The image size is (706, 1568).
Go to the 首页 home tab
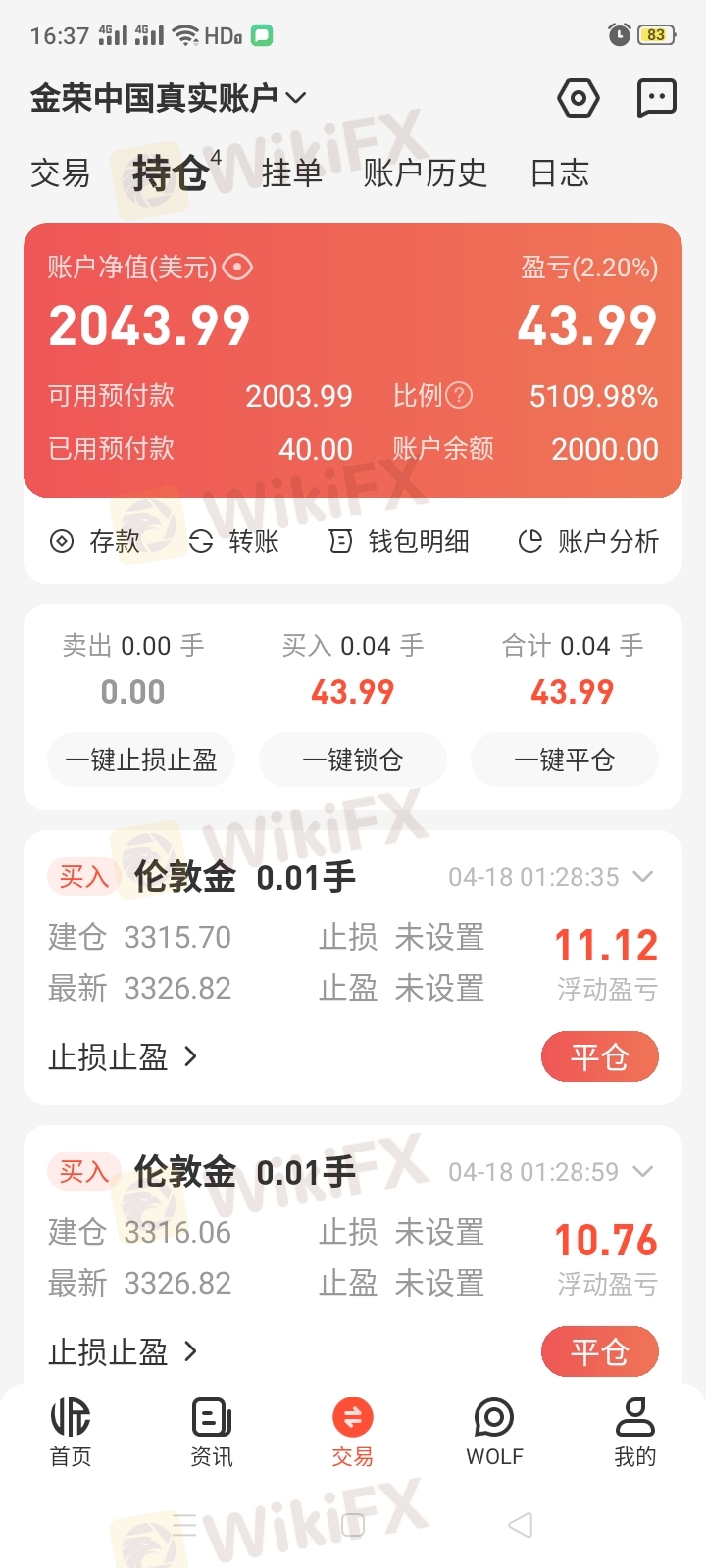[71, 1432]
